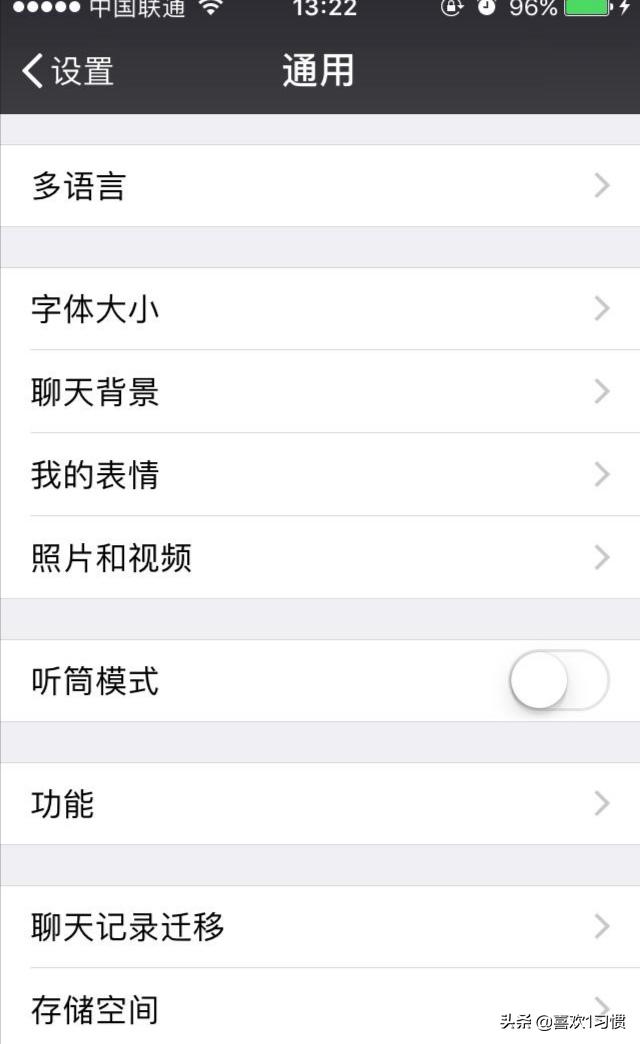The image size is (640, 1044).
Task: Open 照片和视频 settings
Action: pos(320,557)
